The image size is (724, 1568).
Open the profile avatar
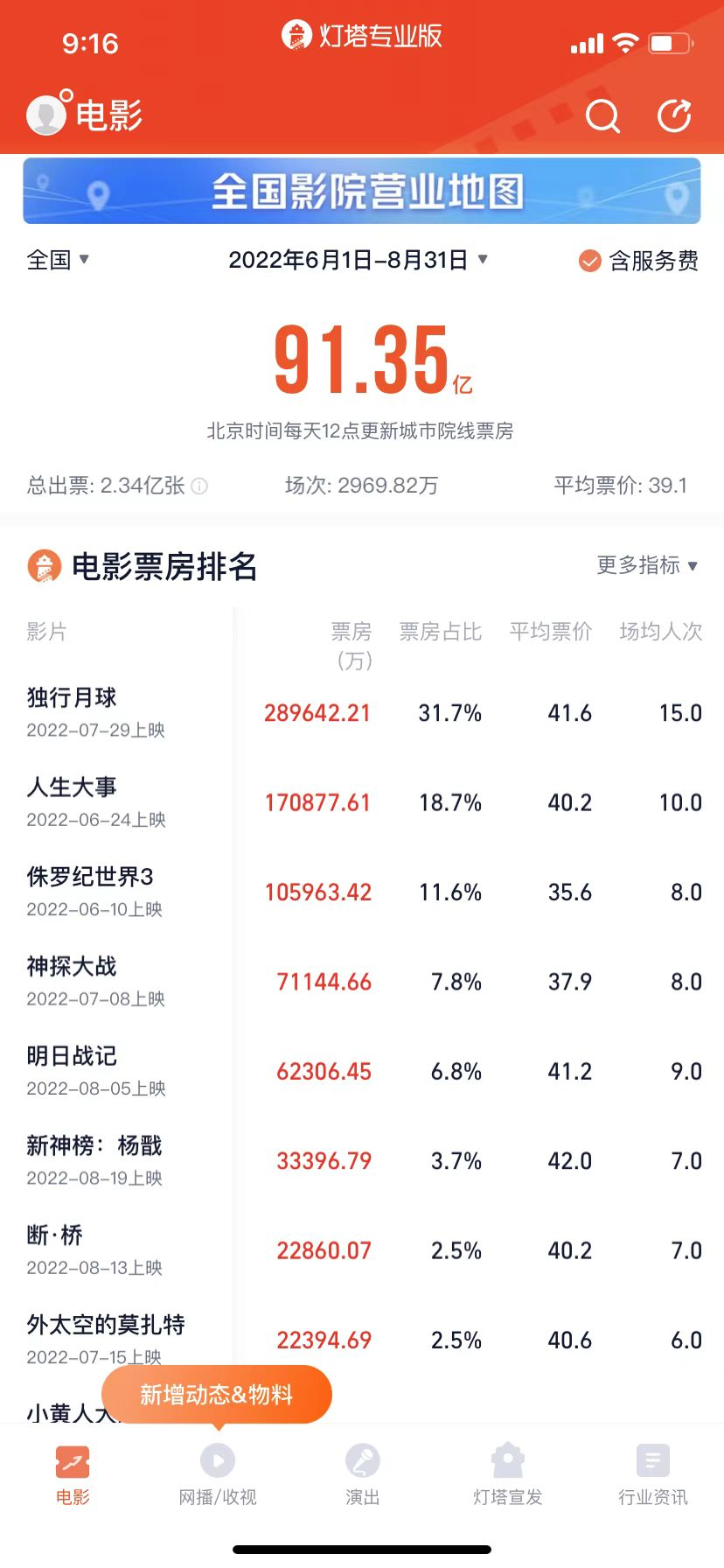46,115
